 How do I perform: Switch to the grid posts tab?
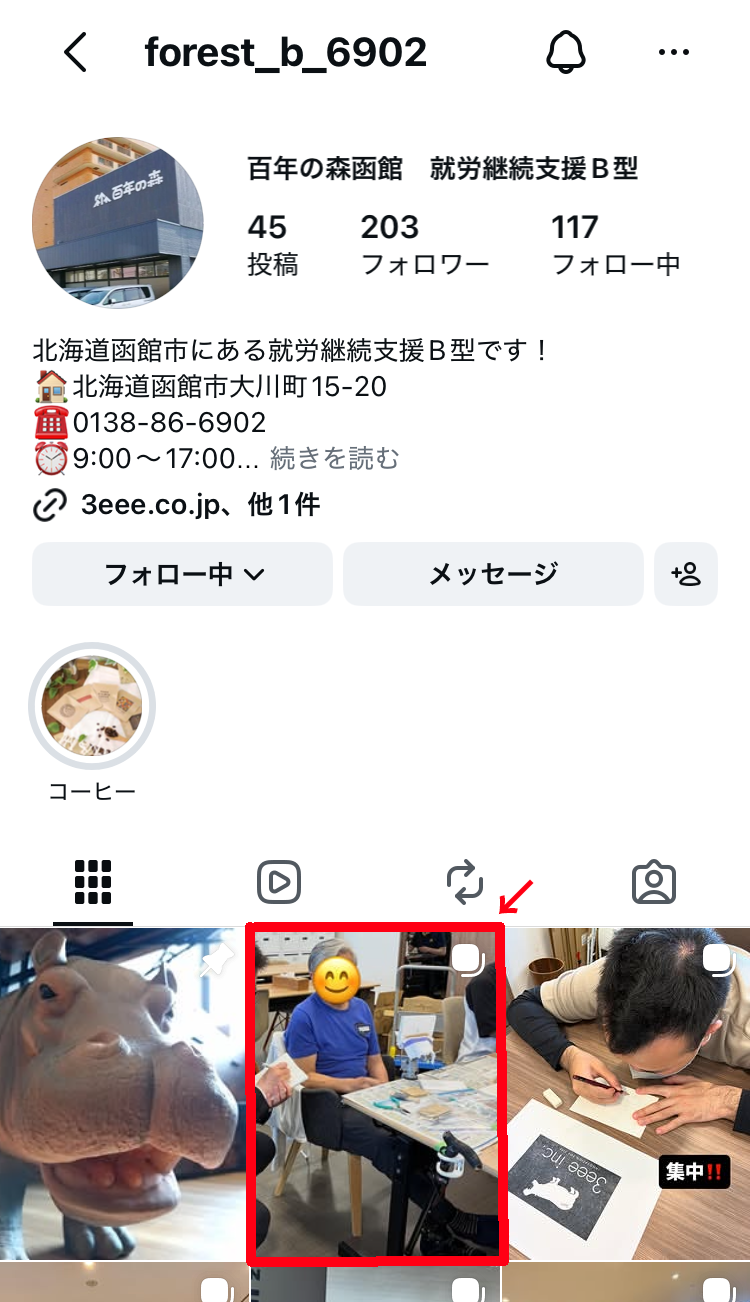(x=93, y=882)
